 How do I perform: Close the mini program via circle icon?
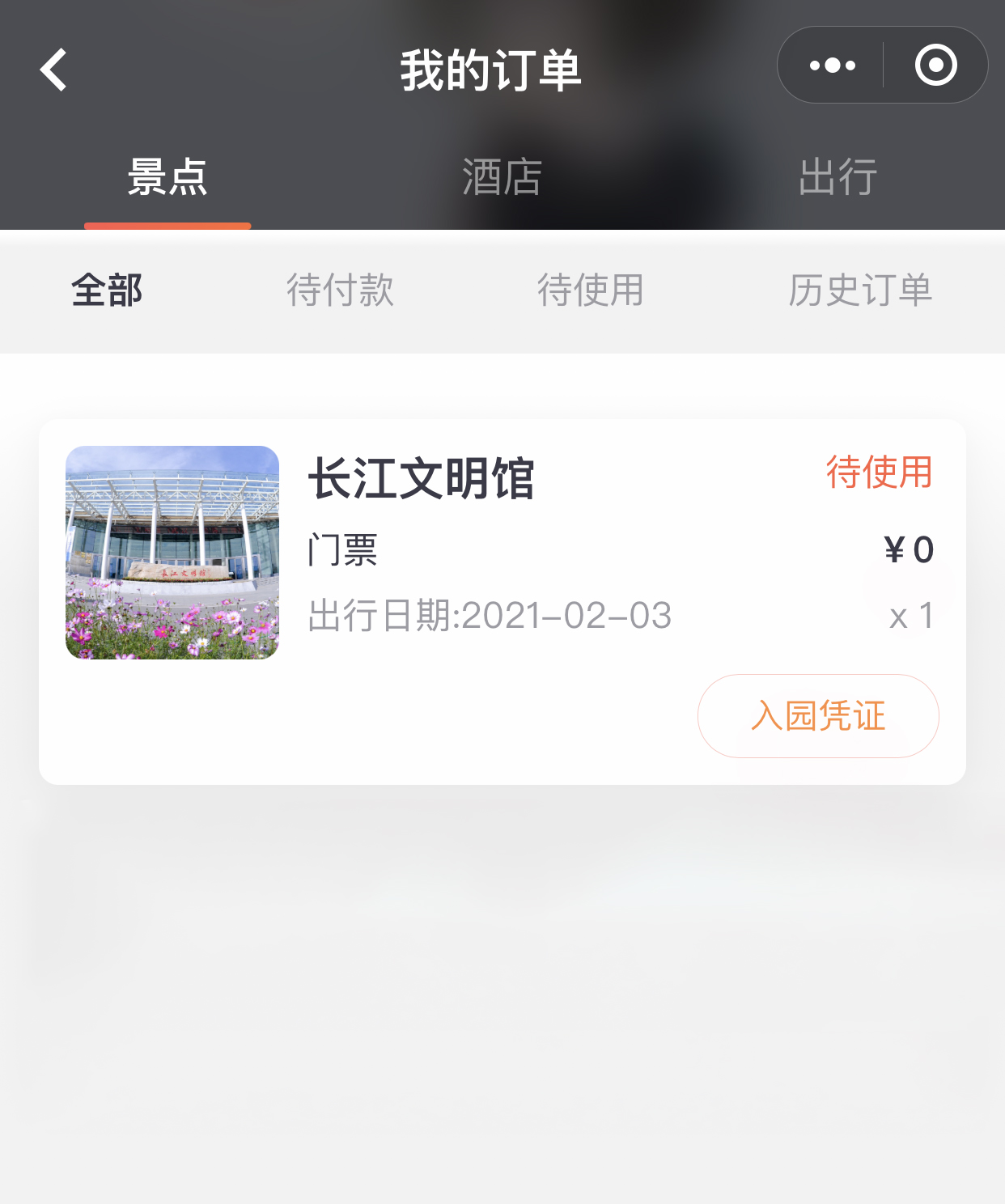(935, 66)
